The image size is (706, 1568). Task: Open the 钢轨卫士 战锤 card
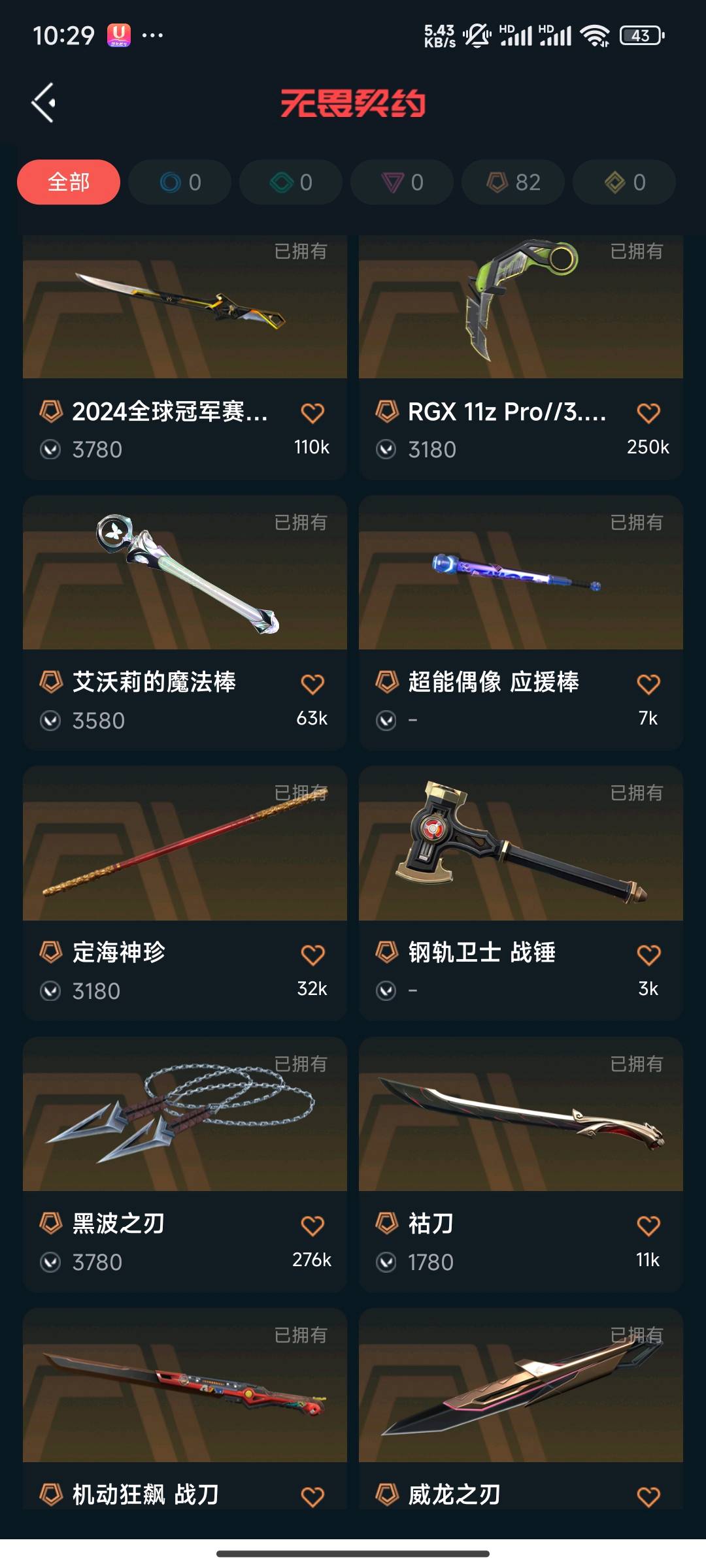pyautogui.click(x=521, y=893)
